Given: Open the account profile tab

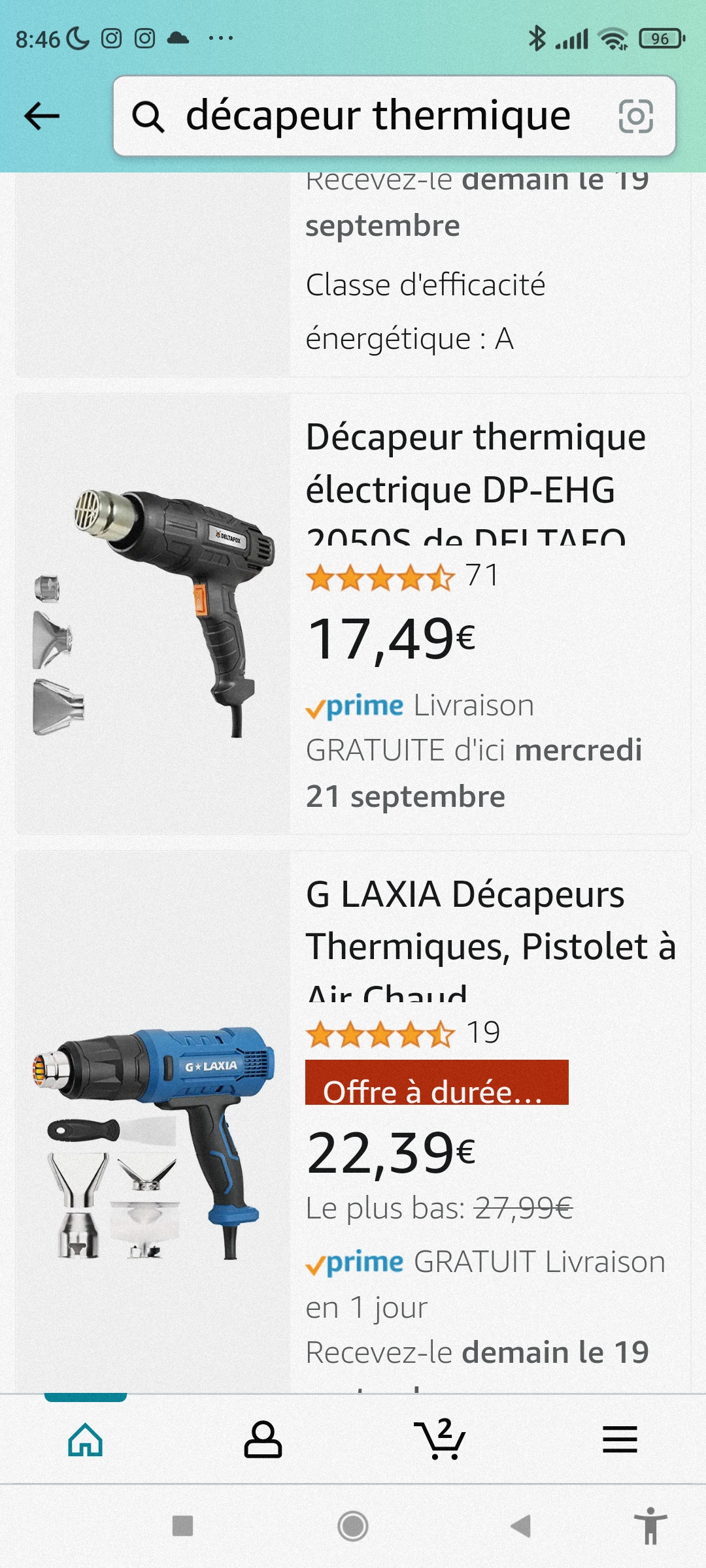Looking at the screenshot, I should click(x=263, y=1439).
